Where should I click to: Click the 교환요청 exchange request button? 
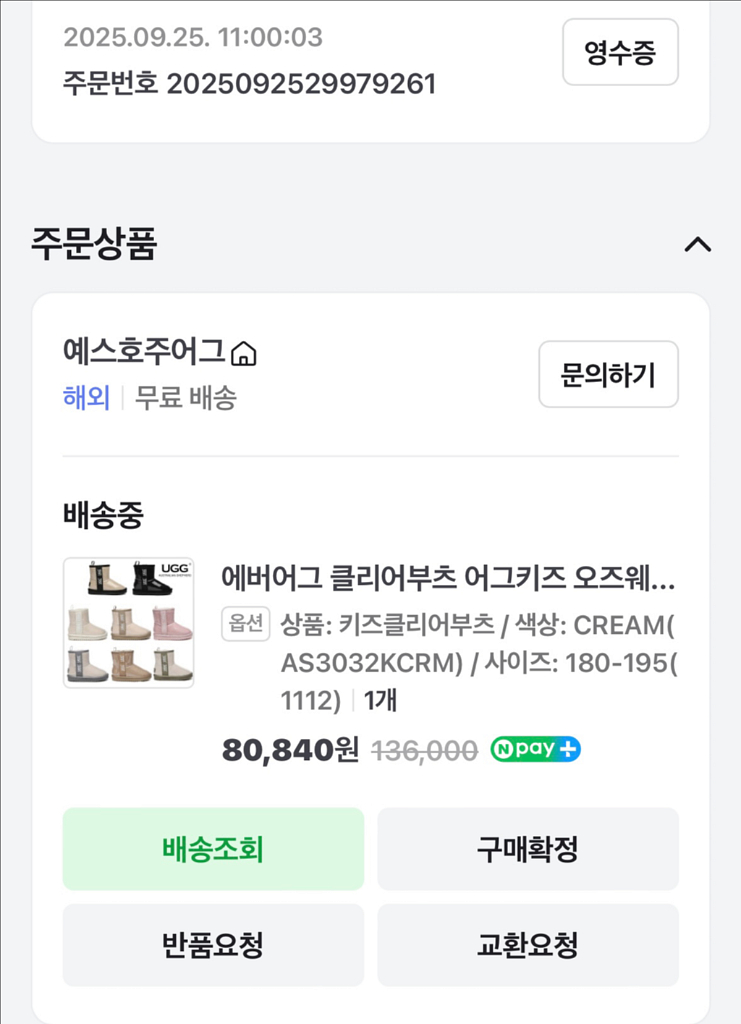click(x=528, y=944)
